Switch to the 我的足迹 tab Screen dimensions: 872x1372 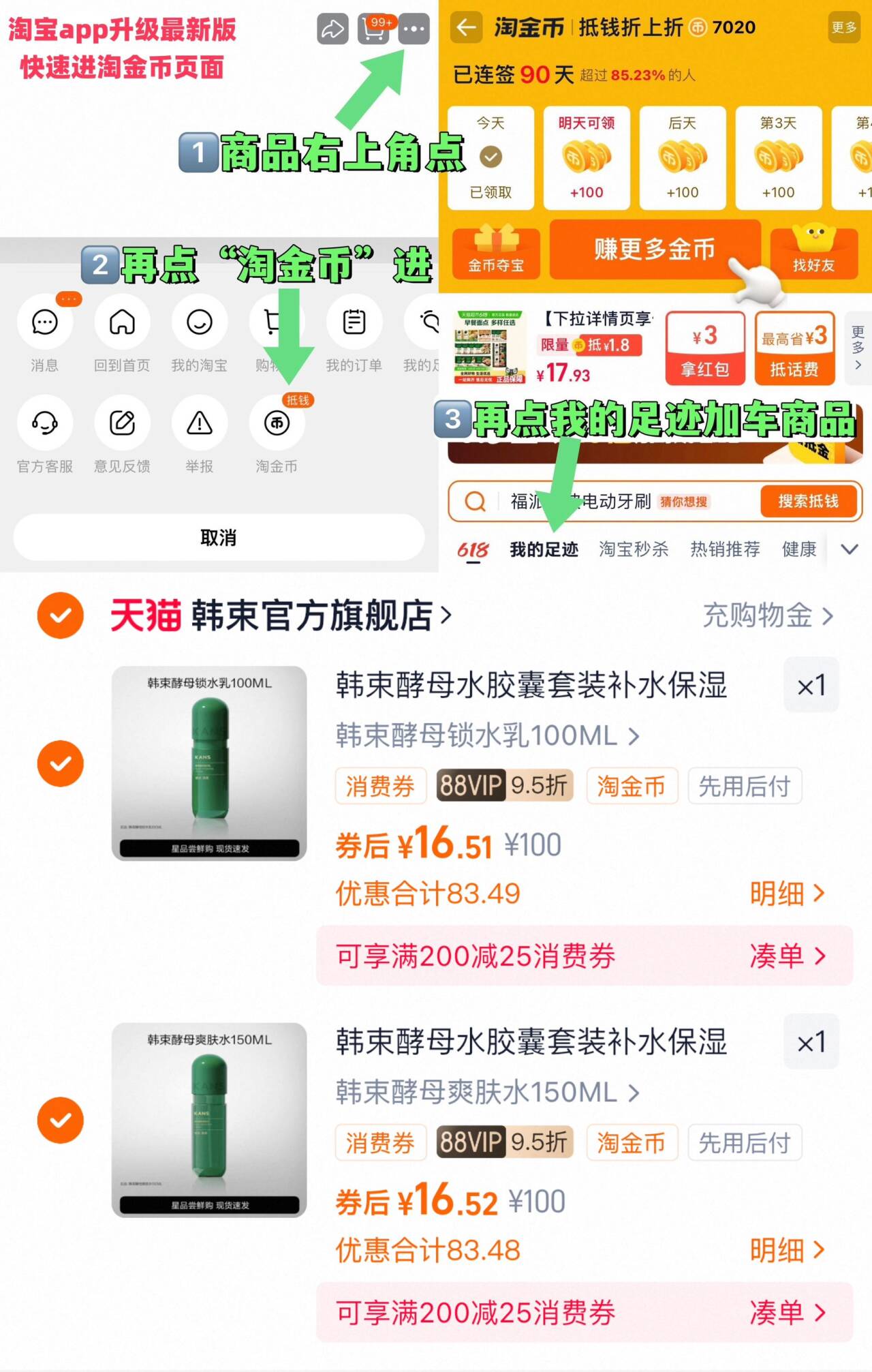[x=543, y=549]
